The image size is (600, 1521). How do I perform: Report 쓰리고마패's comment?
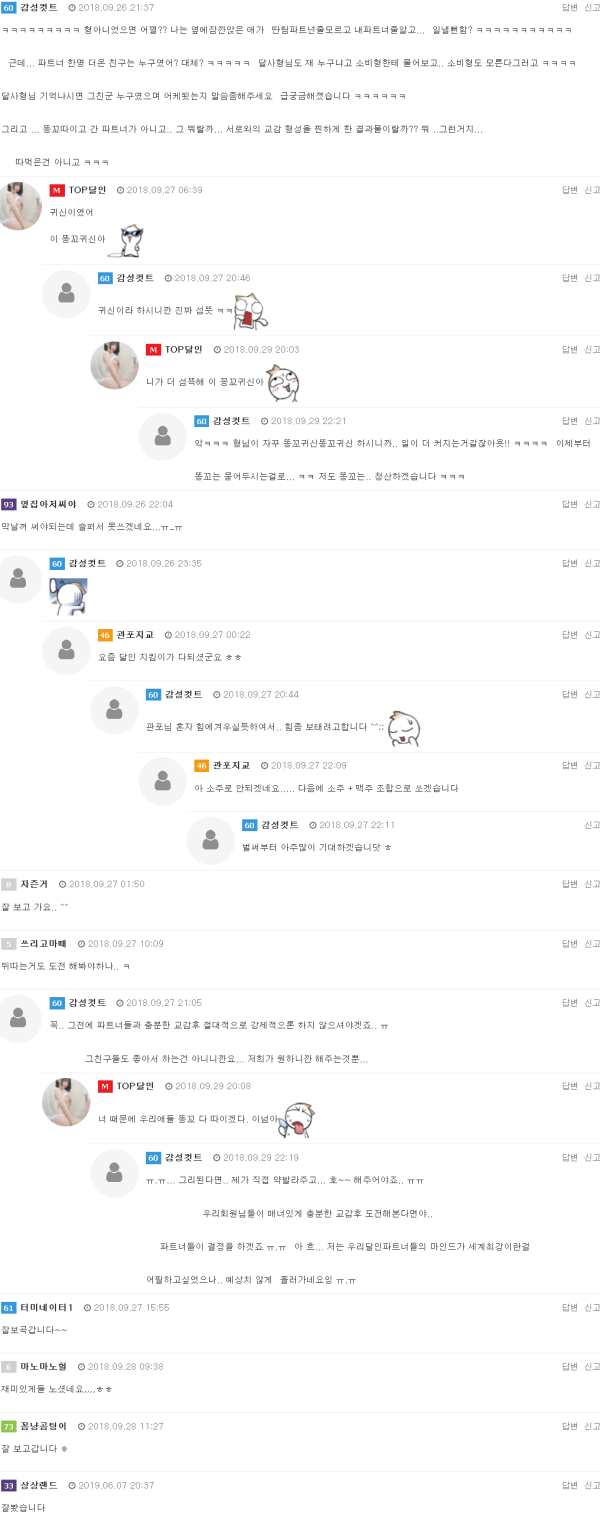(x=592, y=943)
